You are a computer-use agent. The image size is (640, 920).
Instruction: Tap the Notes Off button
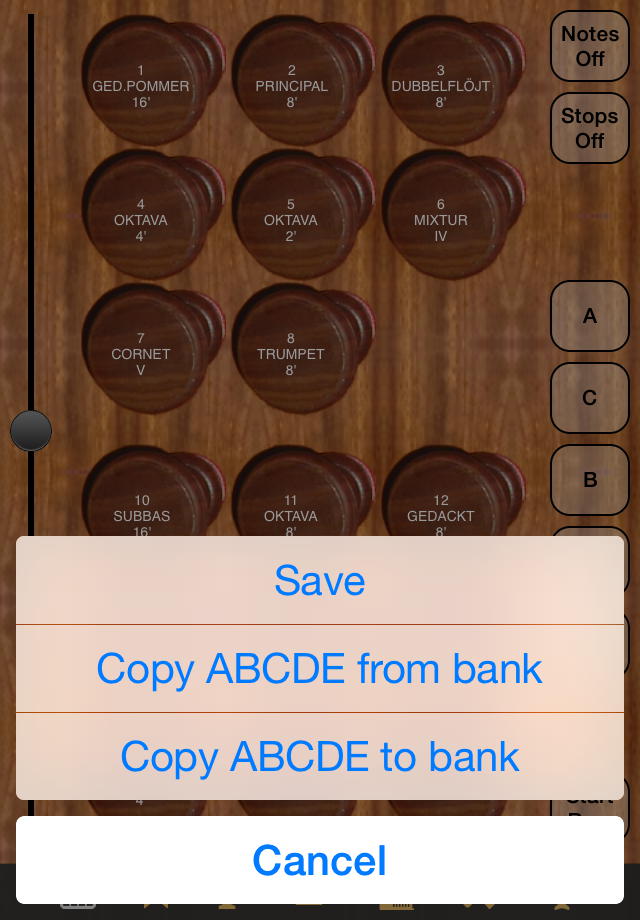(x=590, y=46)
